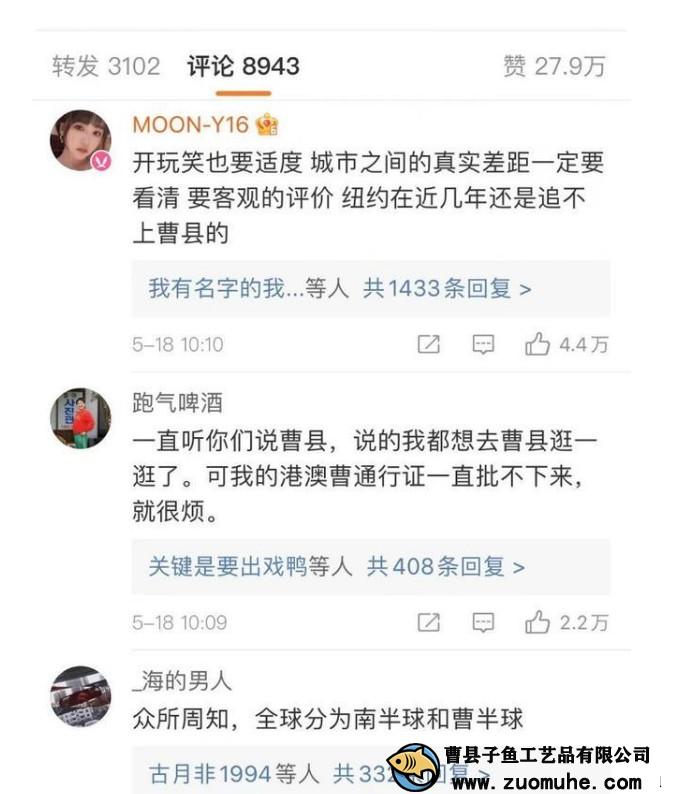Reply to 跑气啤酒's comment

point(483,623)
